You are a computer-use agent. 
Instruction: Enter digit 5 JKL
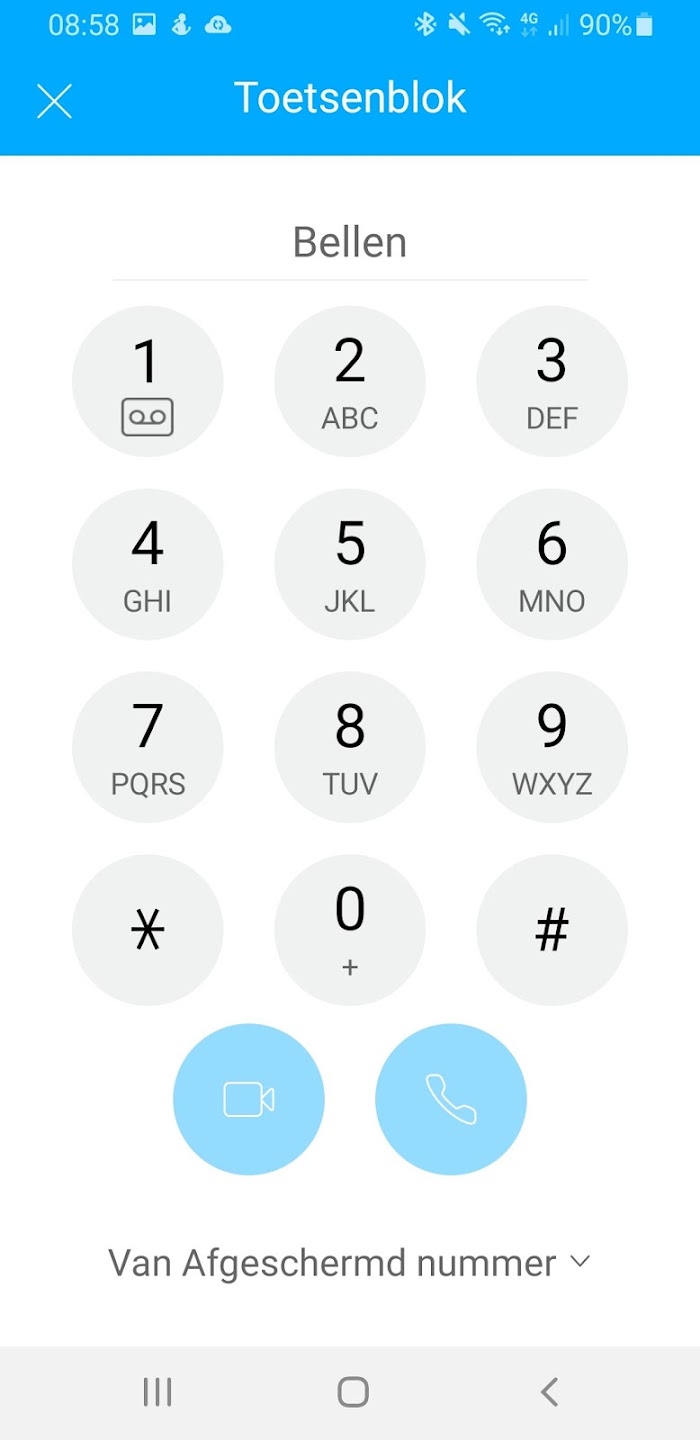click(350, 565)
